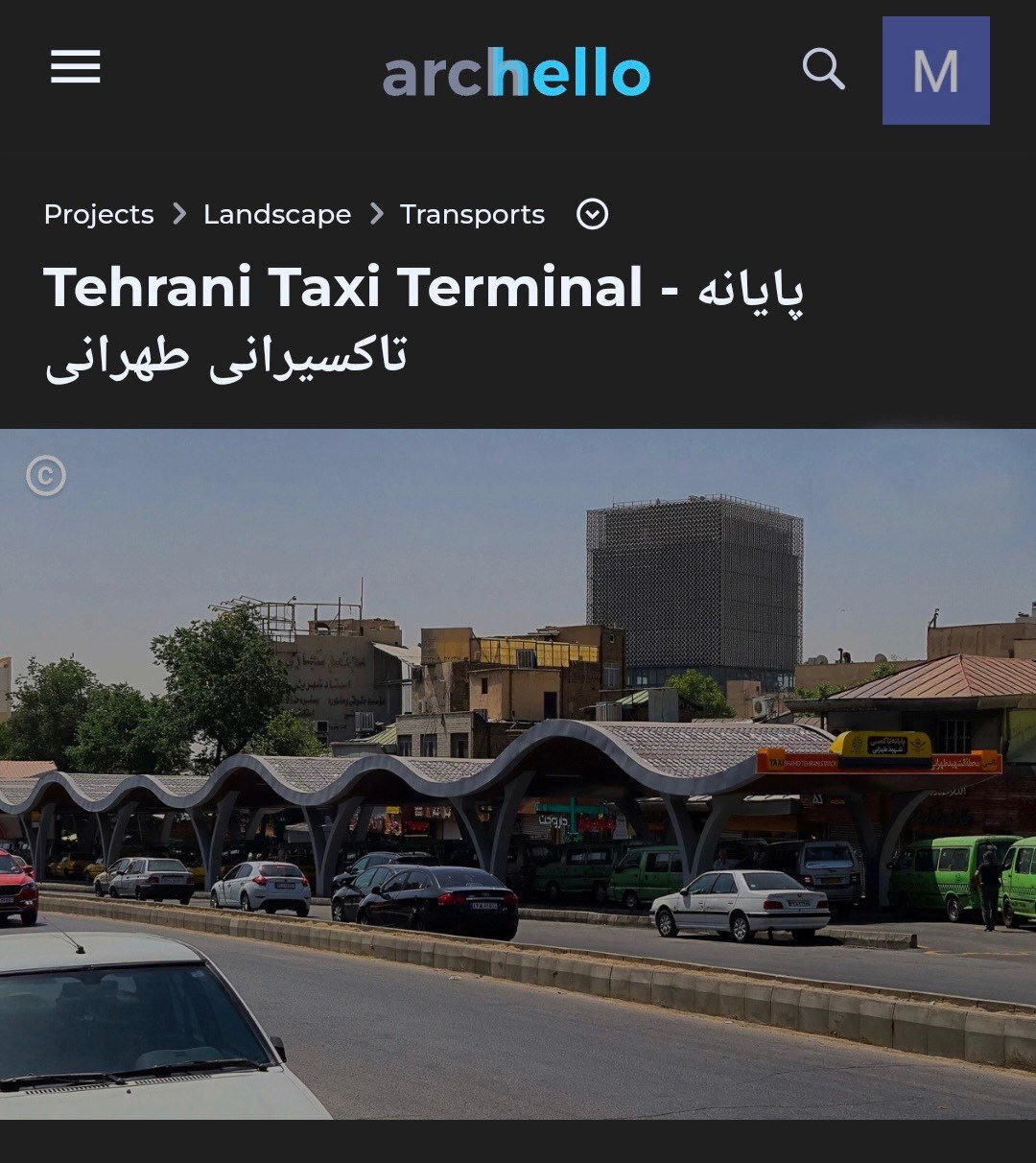Select the chevron after Projects

coord(178,214)
